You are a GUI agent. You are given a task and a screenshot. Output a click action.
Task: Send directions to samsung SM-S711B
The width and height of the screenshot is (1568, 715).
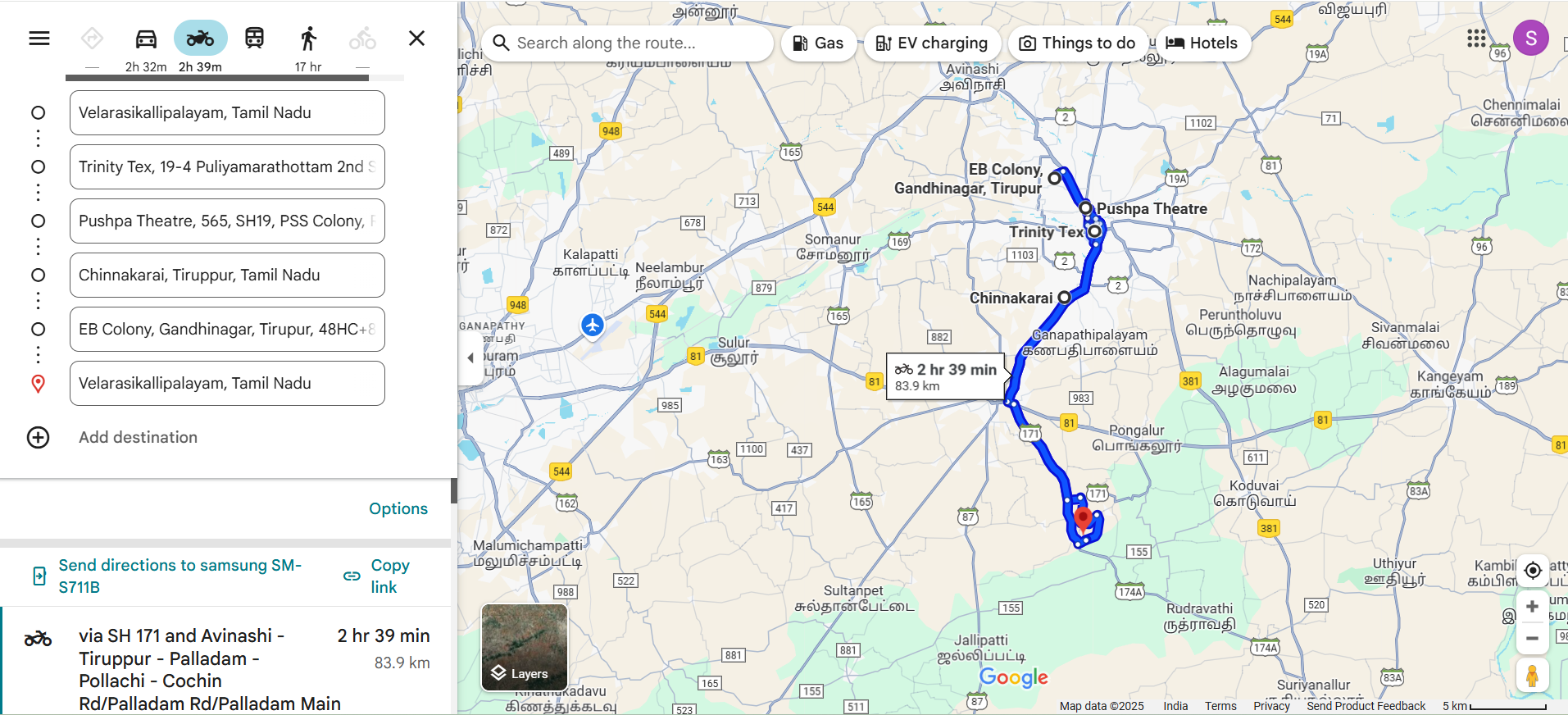(180, 576)
